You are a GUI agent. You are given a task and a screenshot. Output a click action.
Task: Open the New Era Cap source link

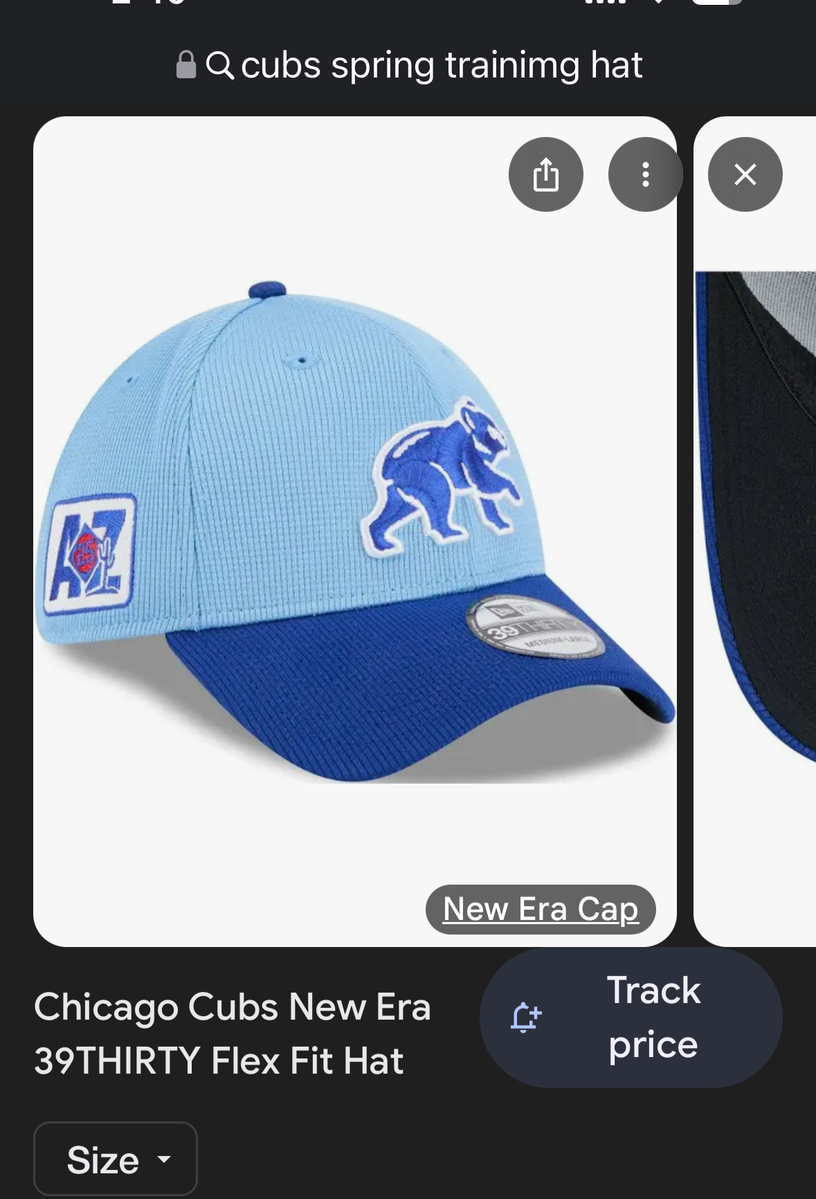pos(540,909)
